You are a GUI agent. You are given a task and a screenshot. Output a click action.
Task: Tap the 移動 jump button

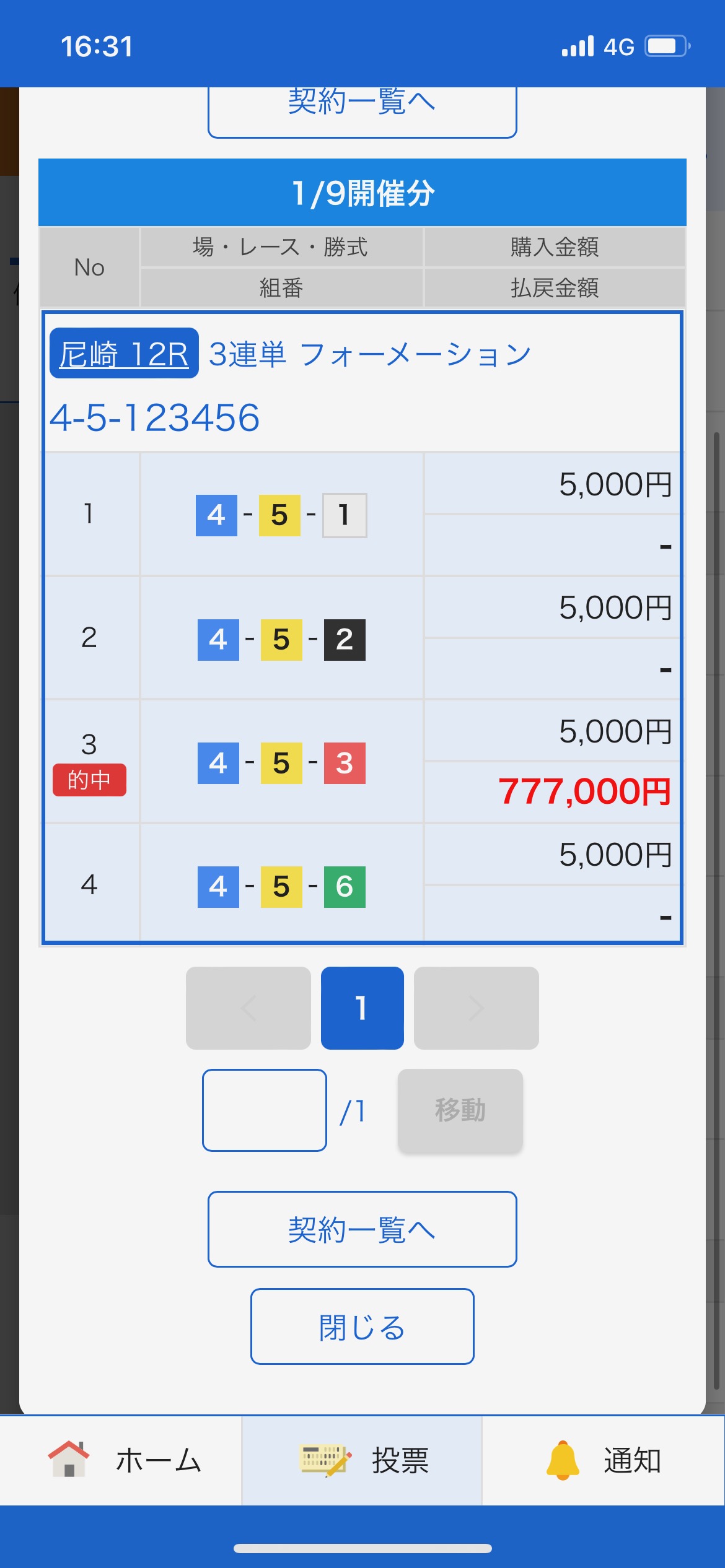pos(460,1110)
